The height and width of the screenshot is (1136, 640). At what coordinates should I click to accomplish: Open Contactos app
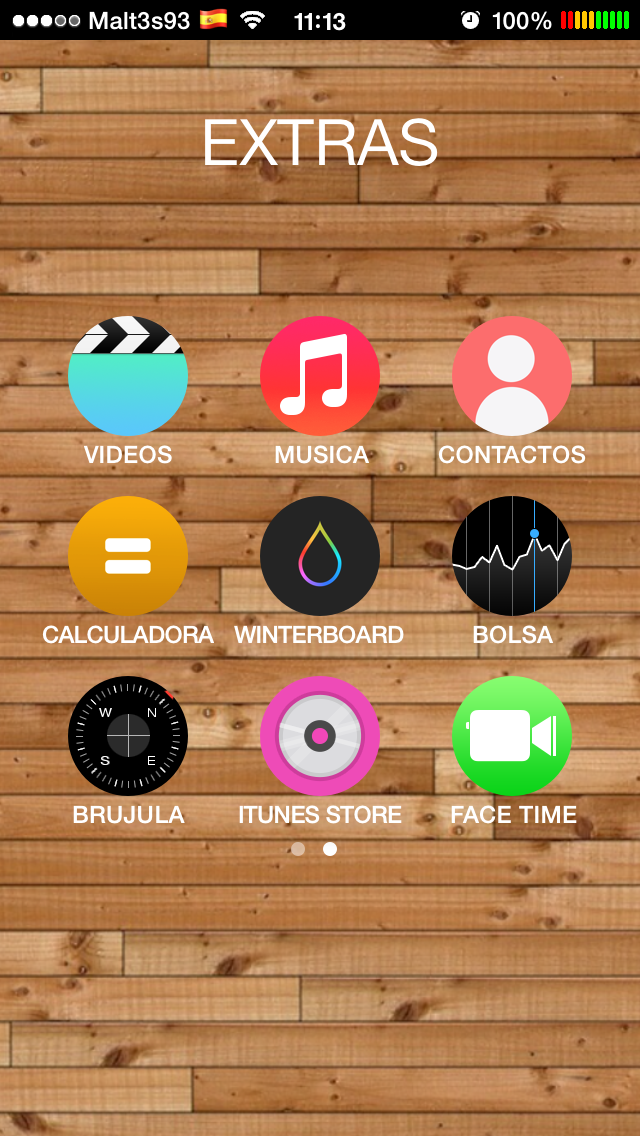tap(512, 377)
